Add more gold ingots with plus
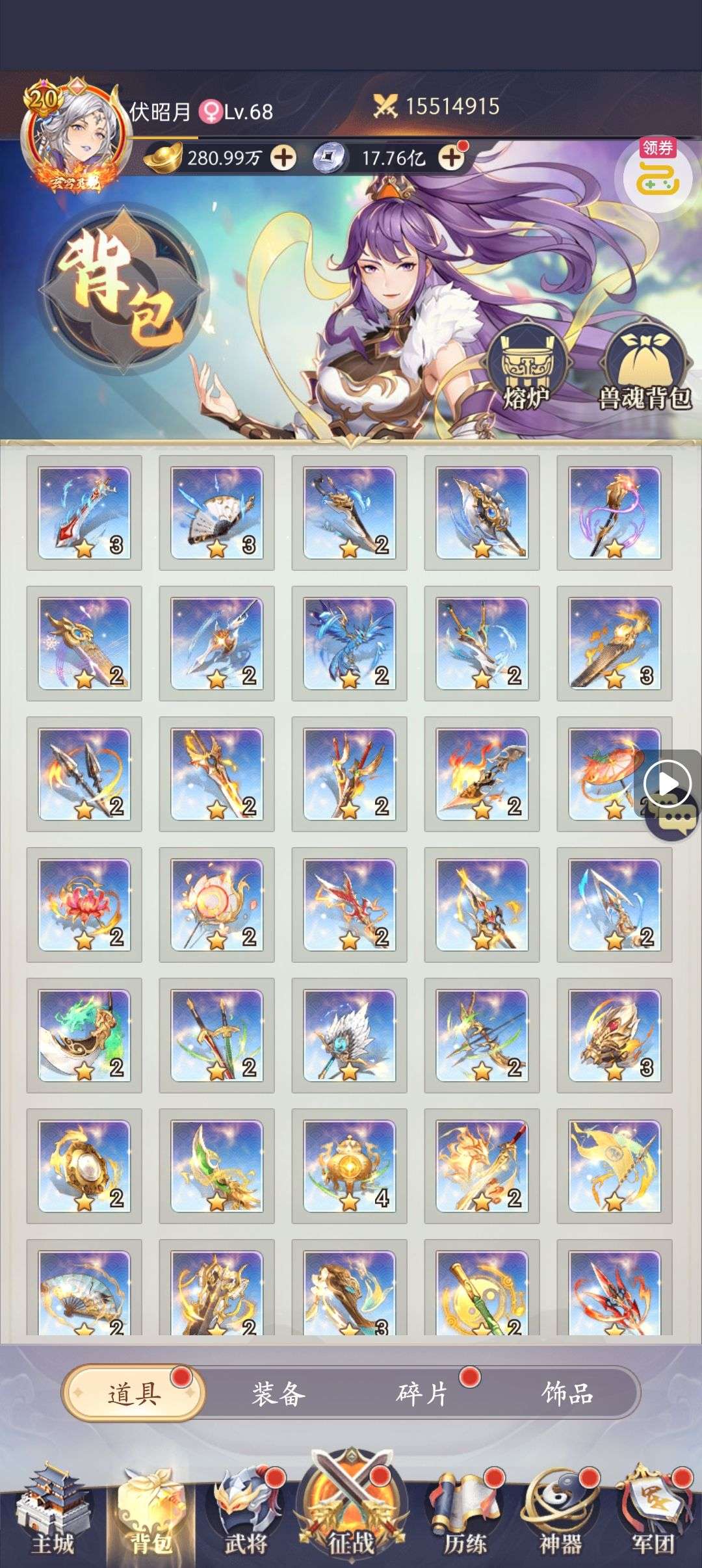 click(283, 157)
